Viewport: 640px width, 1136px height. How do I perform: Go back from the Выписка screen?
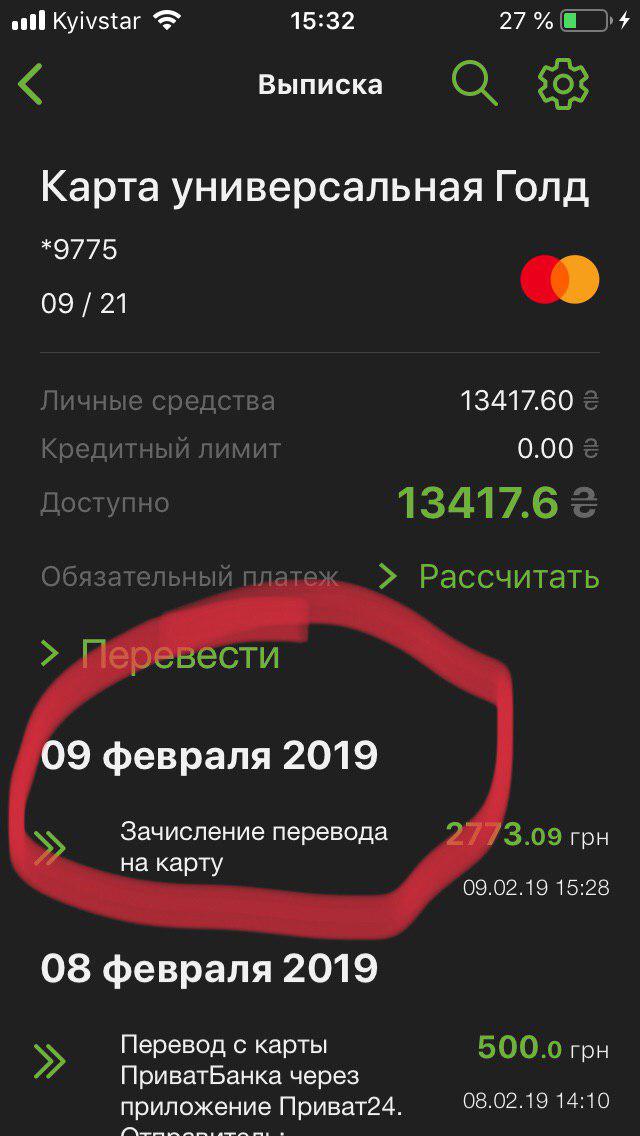click(x=31, y=84)
